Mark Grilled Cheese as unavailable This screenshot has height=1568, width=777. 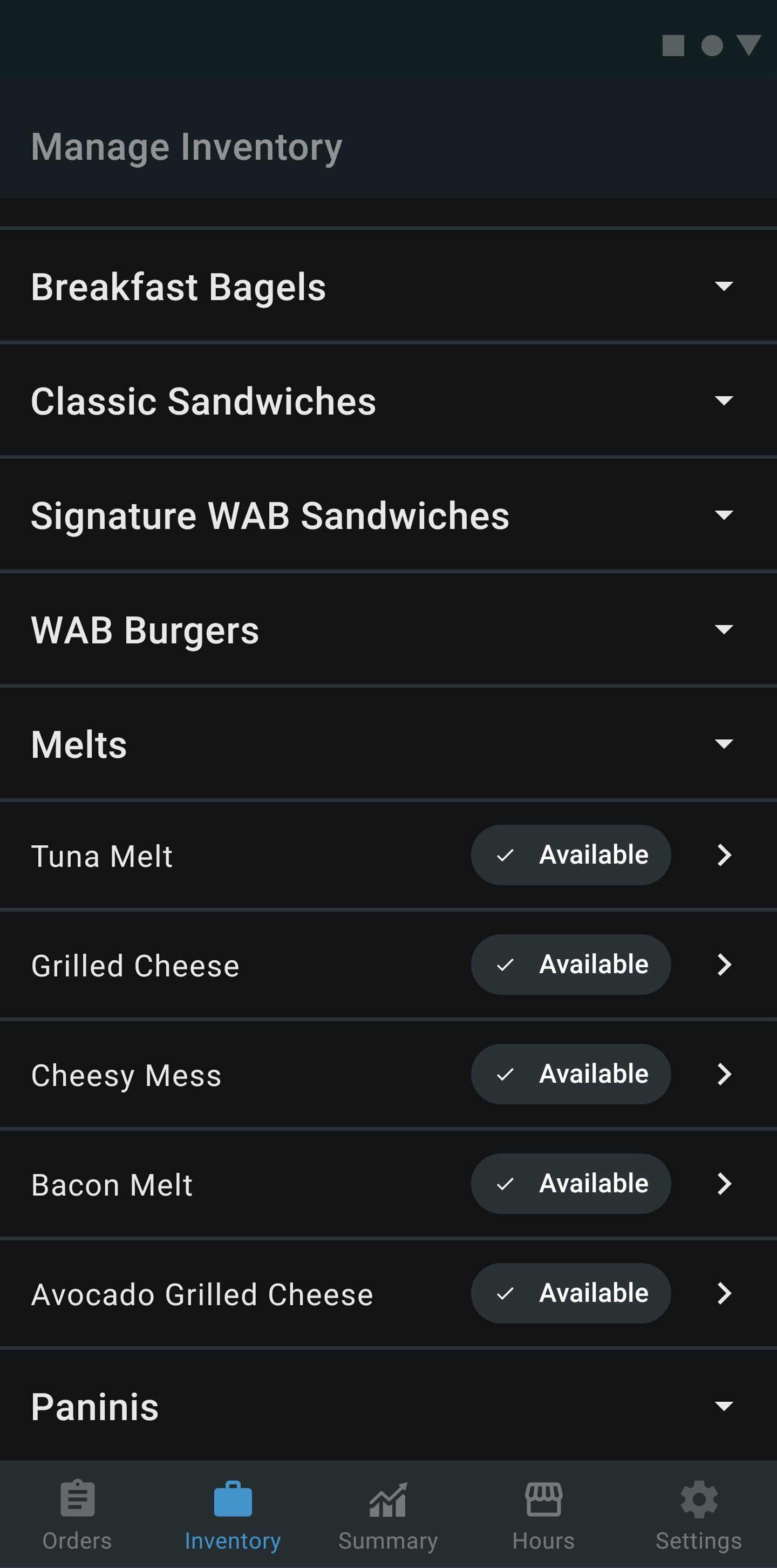pos(571,964)
